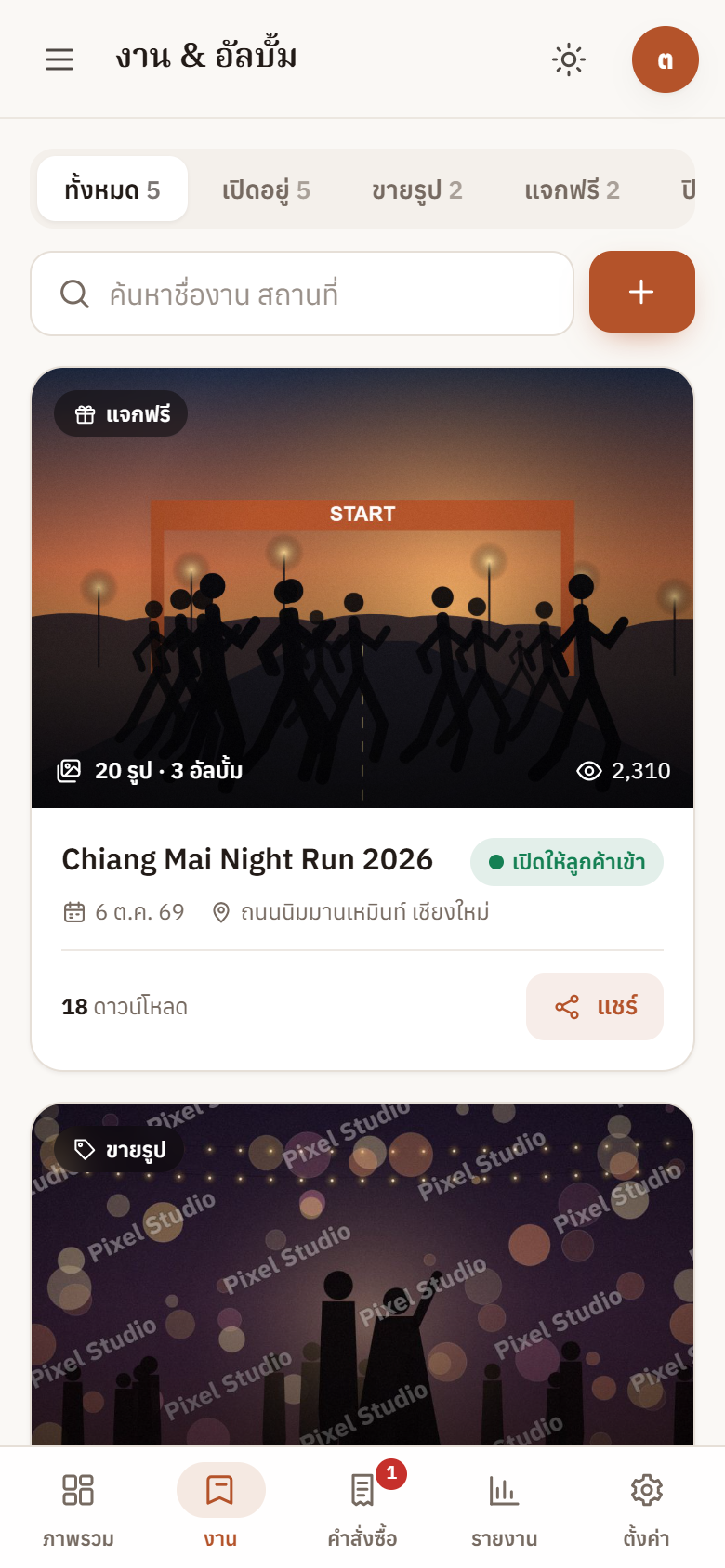Viewport: 725px width, 1568px height.
Task: Open the ขายรูป Pixel Studio event card
Action: (x=362, y=1274)
